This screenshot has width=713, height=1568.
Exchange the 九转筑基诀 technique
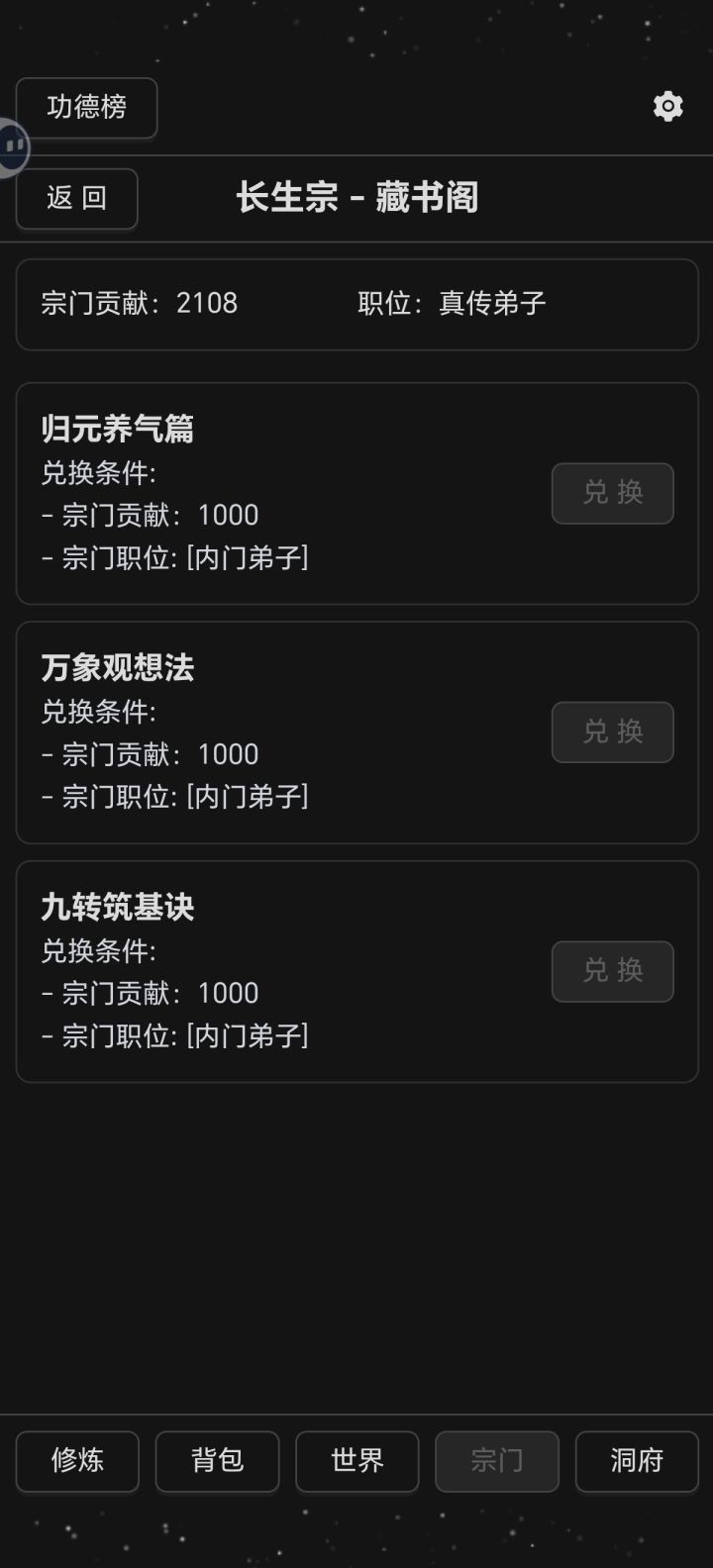tap(612, 971)
